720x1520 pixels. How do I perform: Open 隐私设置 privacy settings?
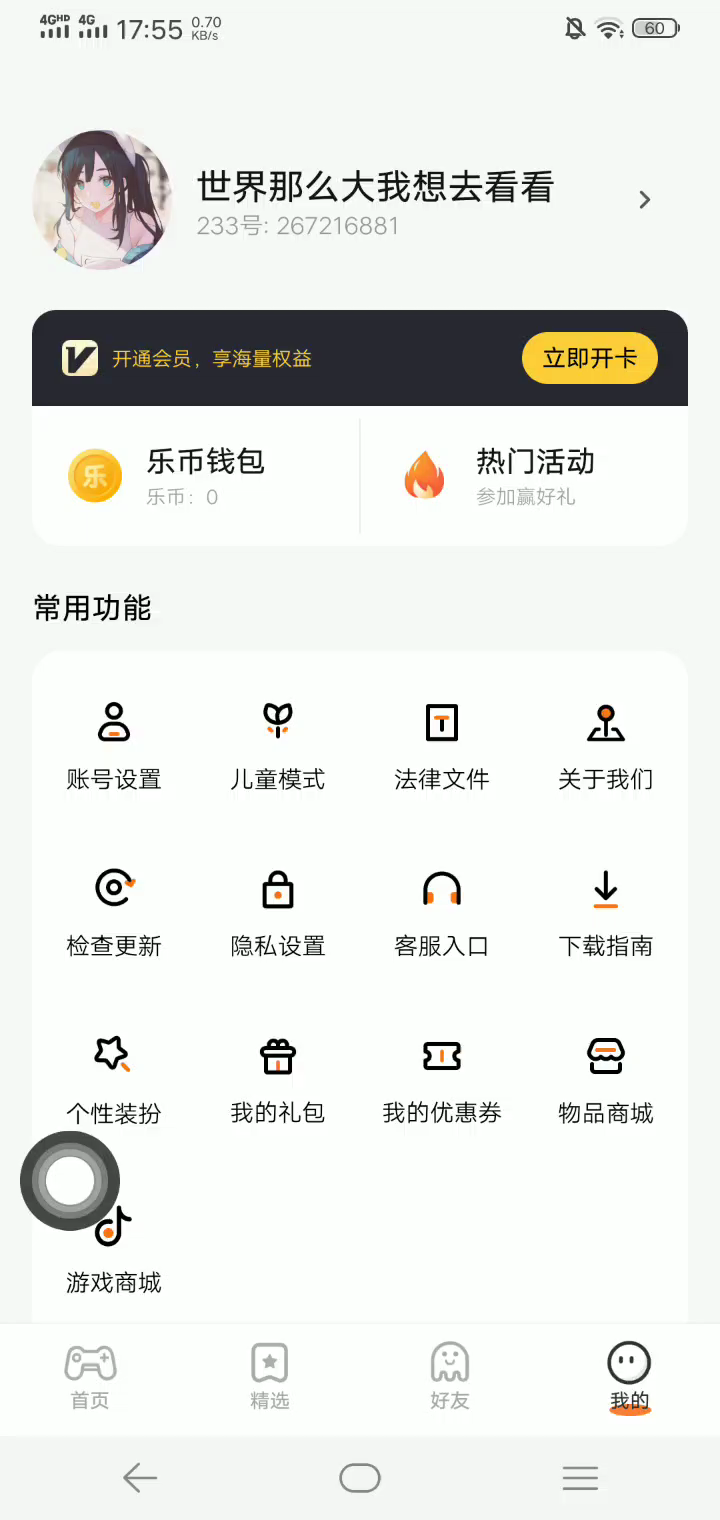pyautogui.click(x=278, y=912)
